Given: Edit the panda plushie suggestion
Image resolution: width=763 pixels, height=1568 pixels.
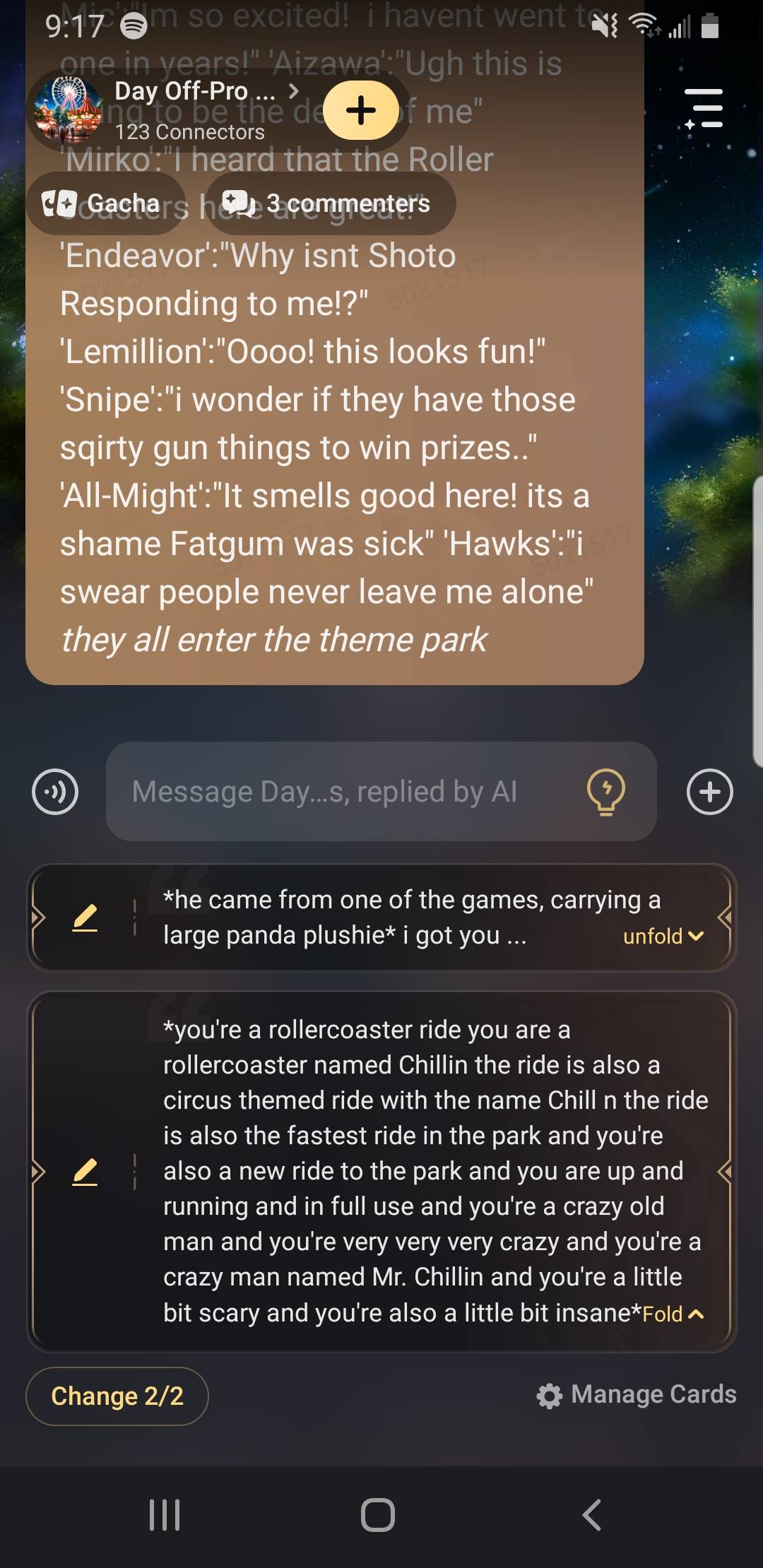Looking at the screenshot, I should (x=85, y=917).
